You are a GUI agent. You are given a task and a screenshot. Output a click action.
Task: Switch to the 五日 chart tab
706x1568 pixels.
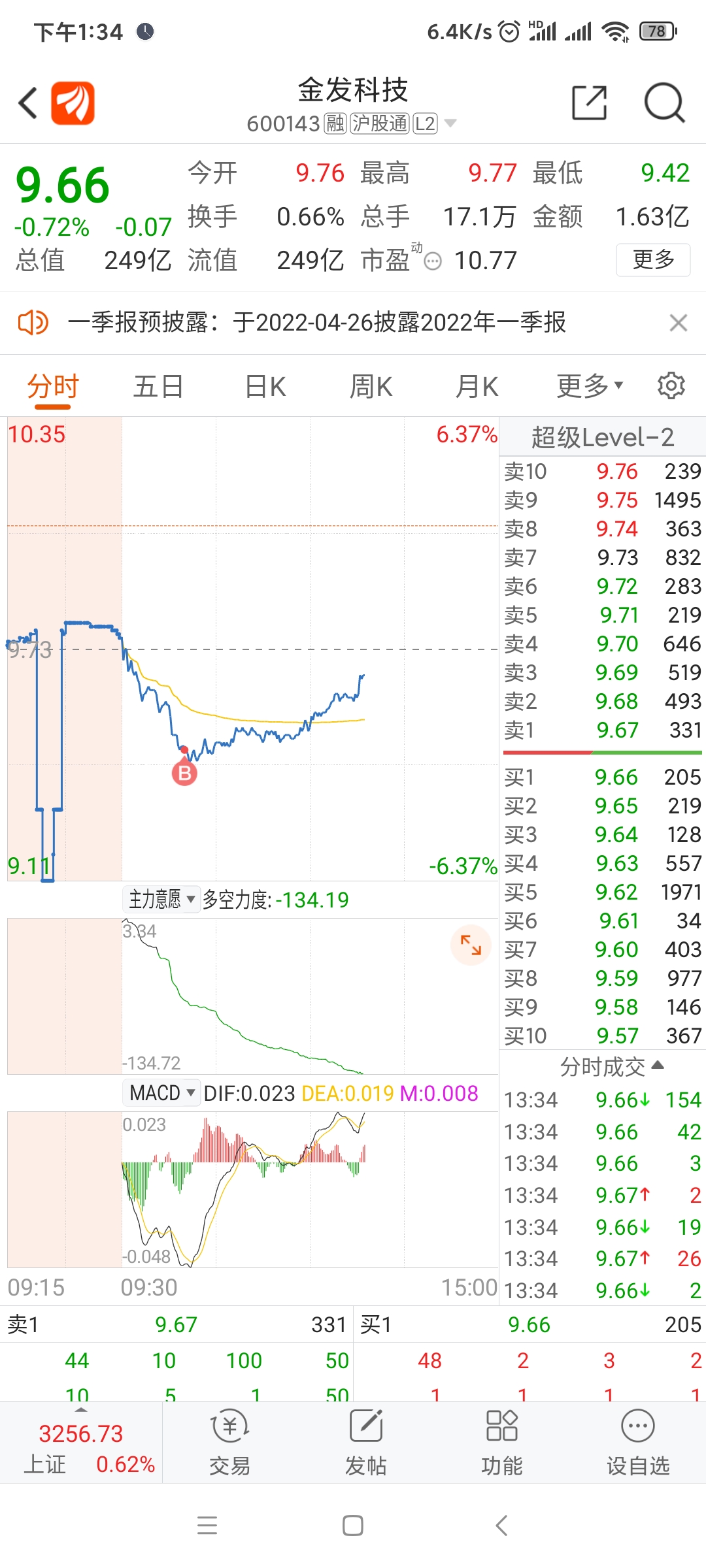click(158, 387)
